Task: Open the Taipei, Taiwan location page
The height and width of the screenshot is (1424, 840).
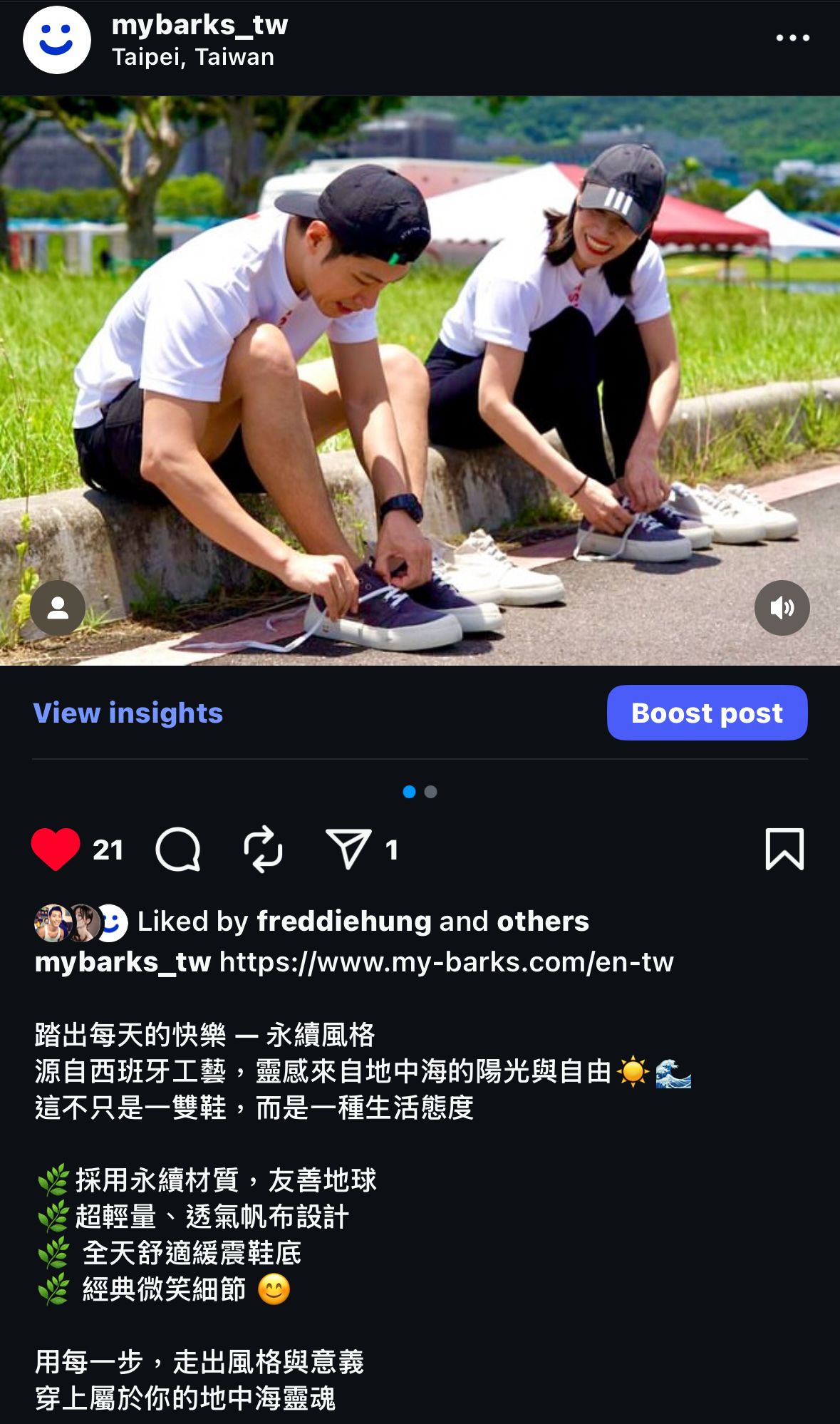Action: coord(193,58)
